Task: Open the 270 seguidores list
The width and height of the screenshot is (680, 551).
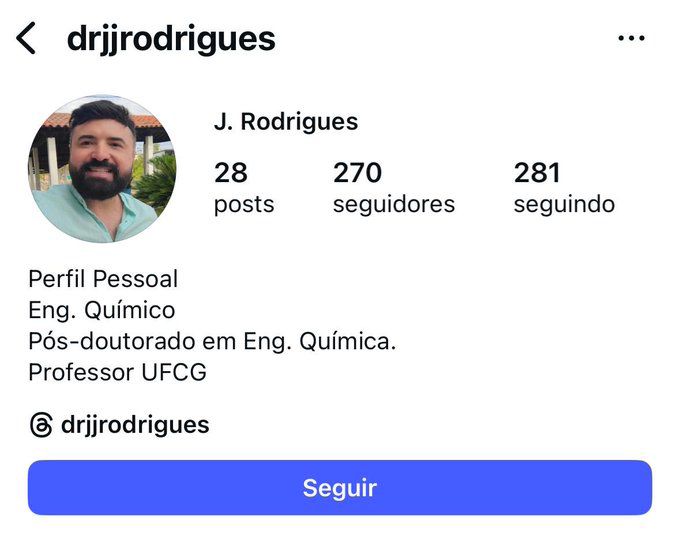Action: (393, 188)
